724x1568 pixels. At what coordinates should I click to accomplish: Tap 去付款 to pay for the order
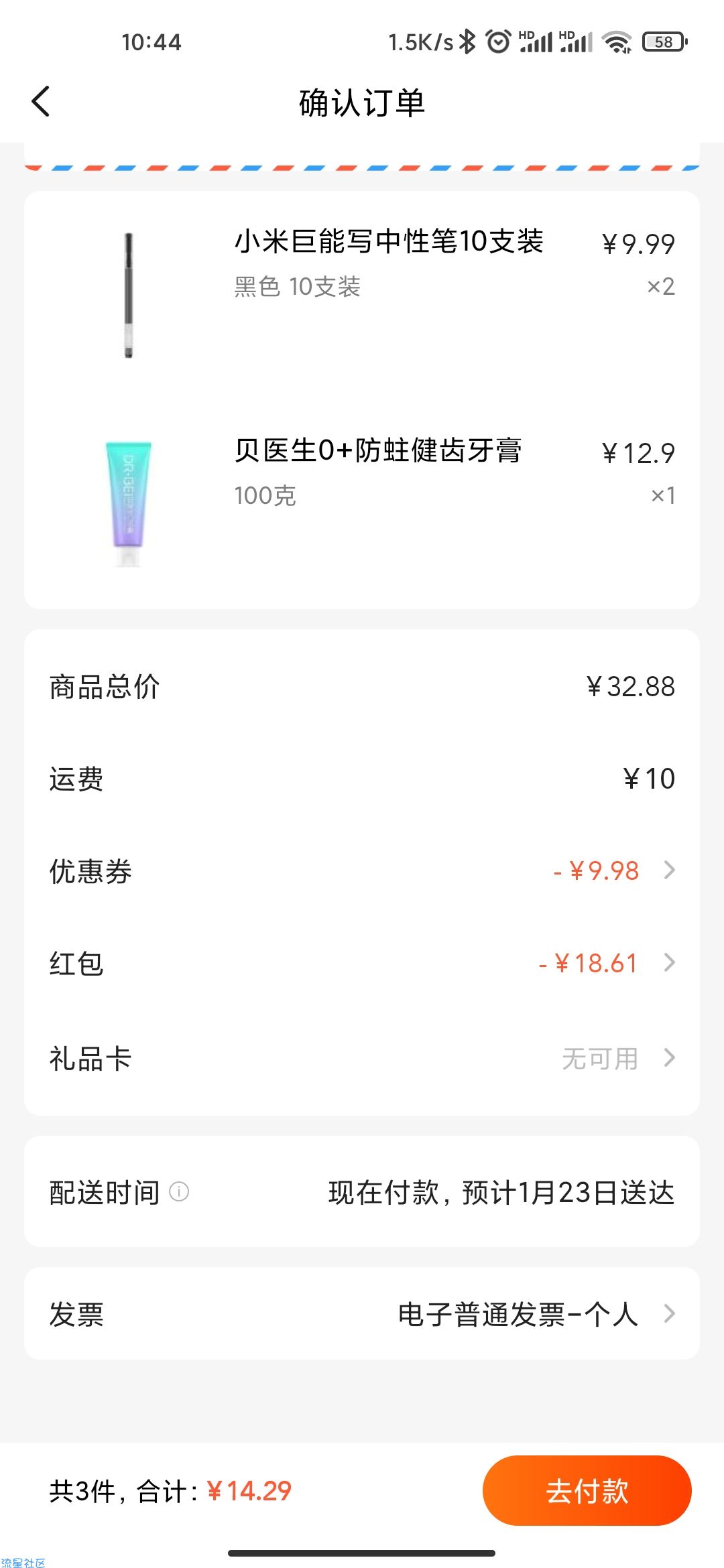[x=587, y=1490]
